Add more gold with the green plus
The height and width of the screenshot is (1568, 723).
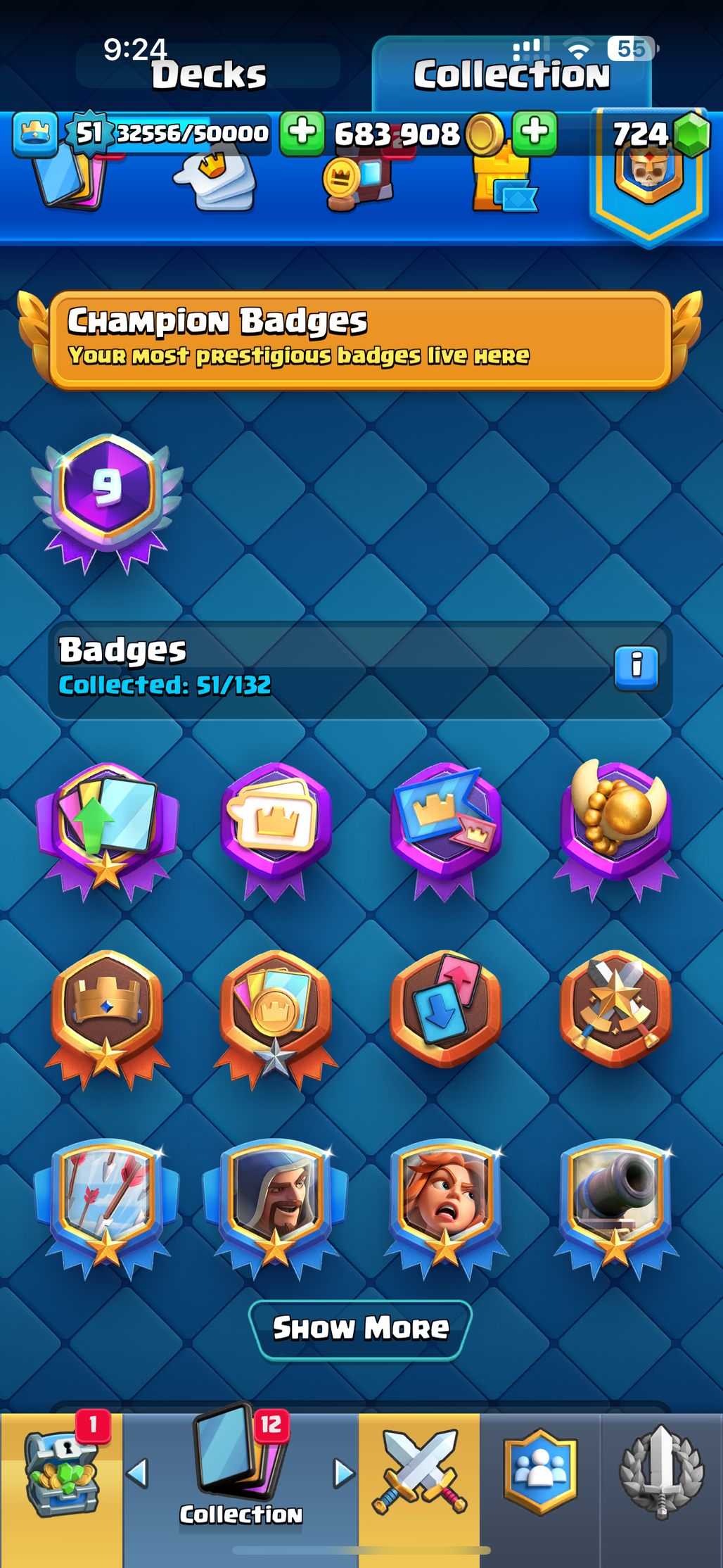535,132
